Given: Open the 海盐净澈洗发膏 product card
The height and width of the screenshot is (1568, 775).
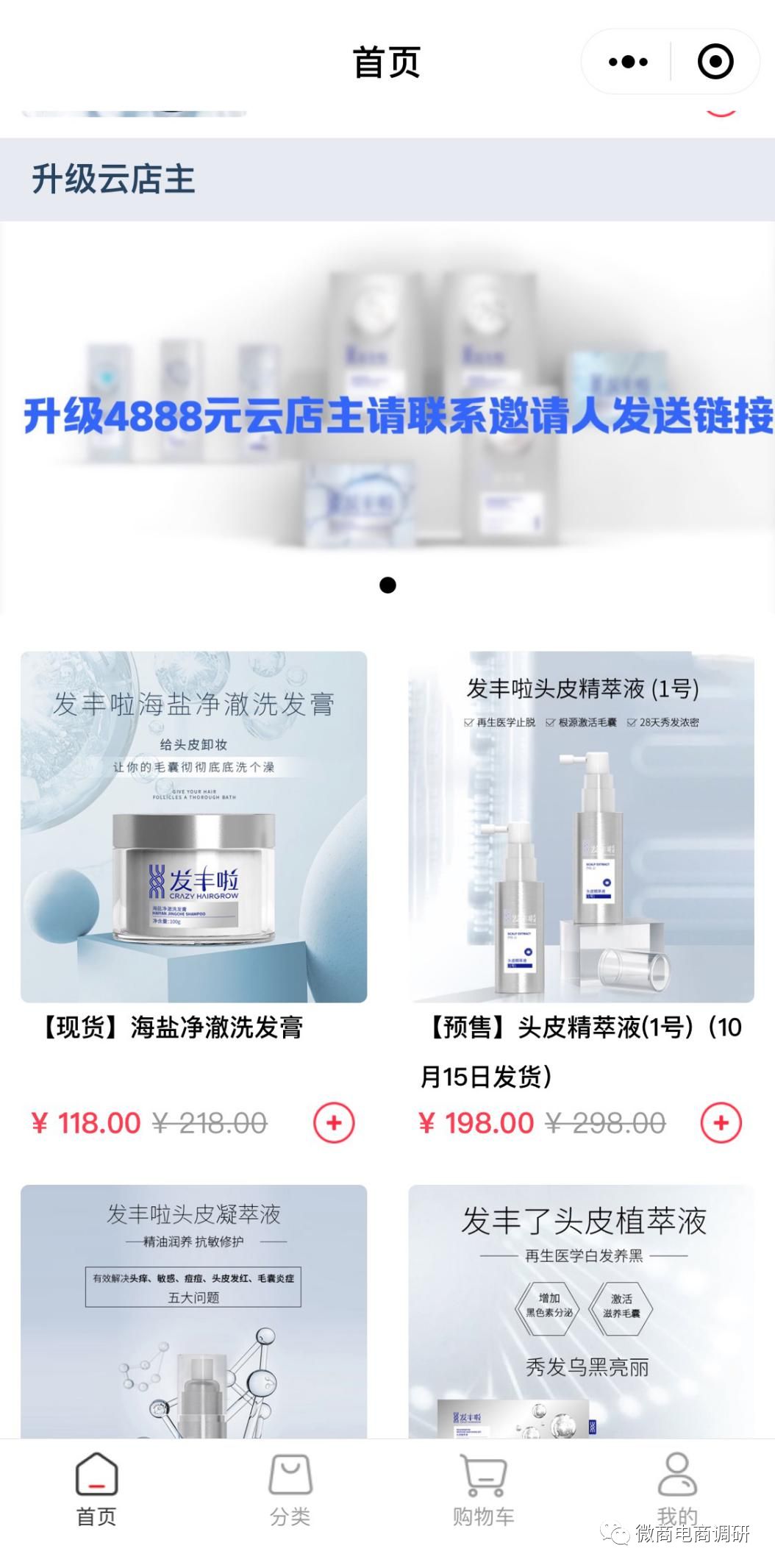Looking at the screenshot, I should click(193, 827).
